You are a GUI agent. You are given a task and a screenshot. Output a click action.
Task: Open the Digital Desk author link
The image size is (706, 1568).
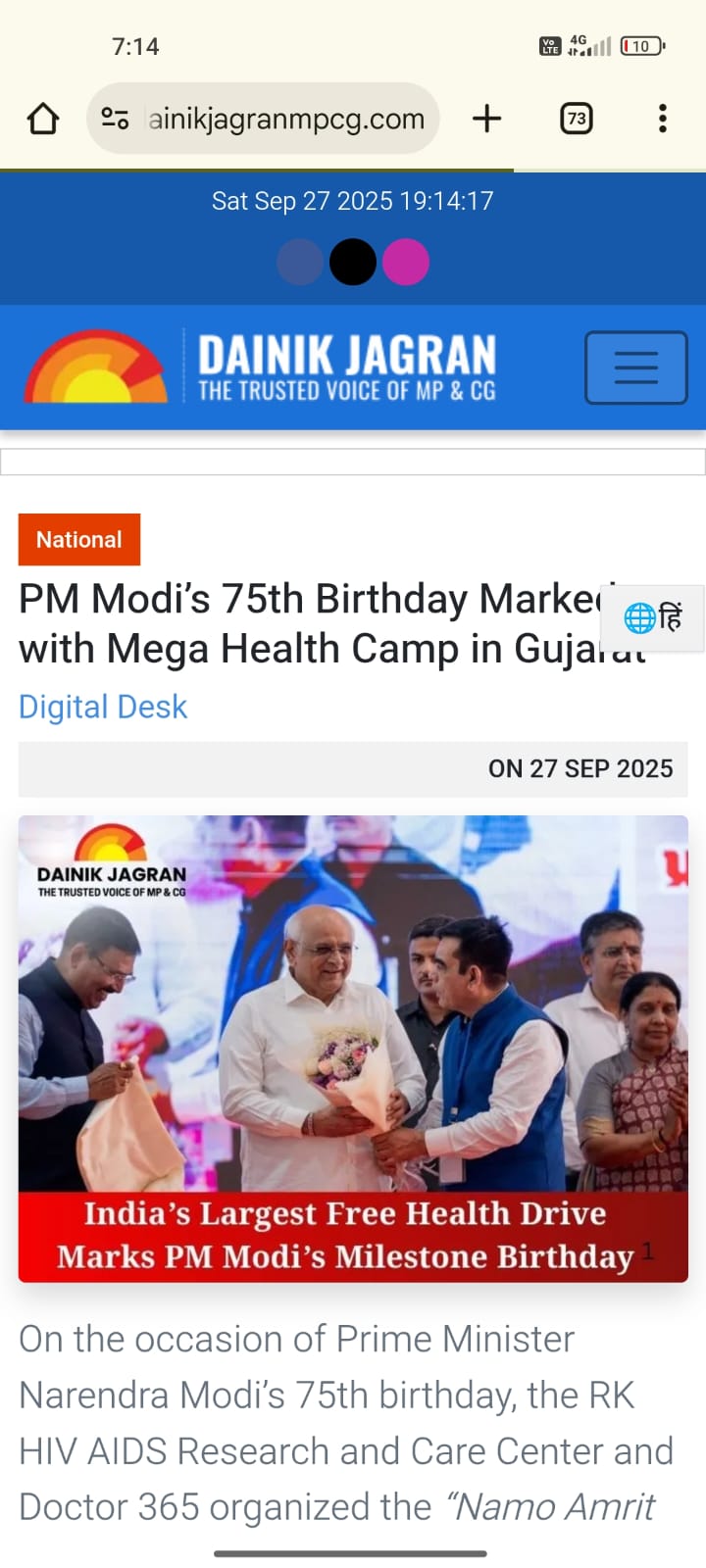103,707
